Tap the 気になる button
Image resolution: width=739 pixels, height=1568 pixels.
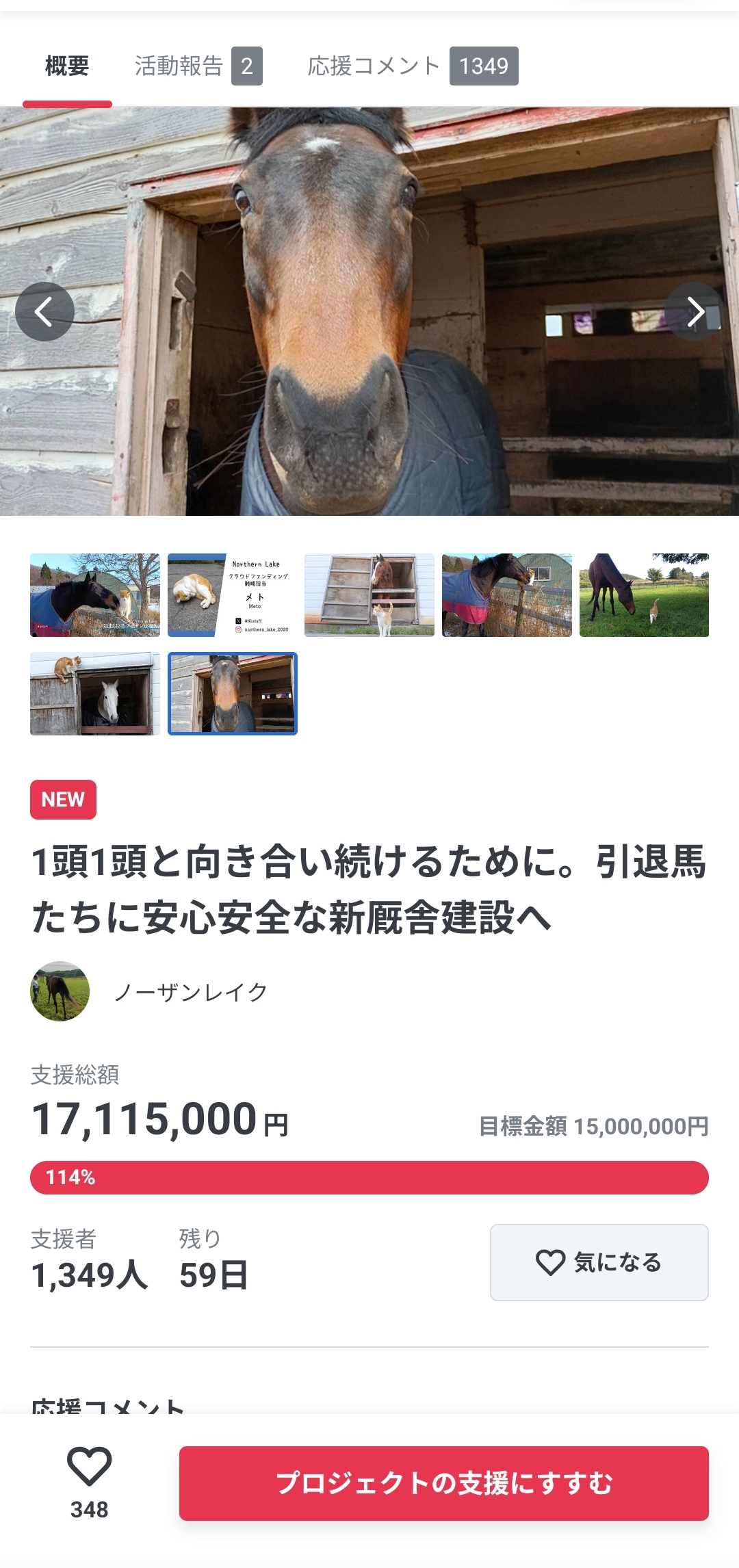click(x=599, y=1262)
